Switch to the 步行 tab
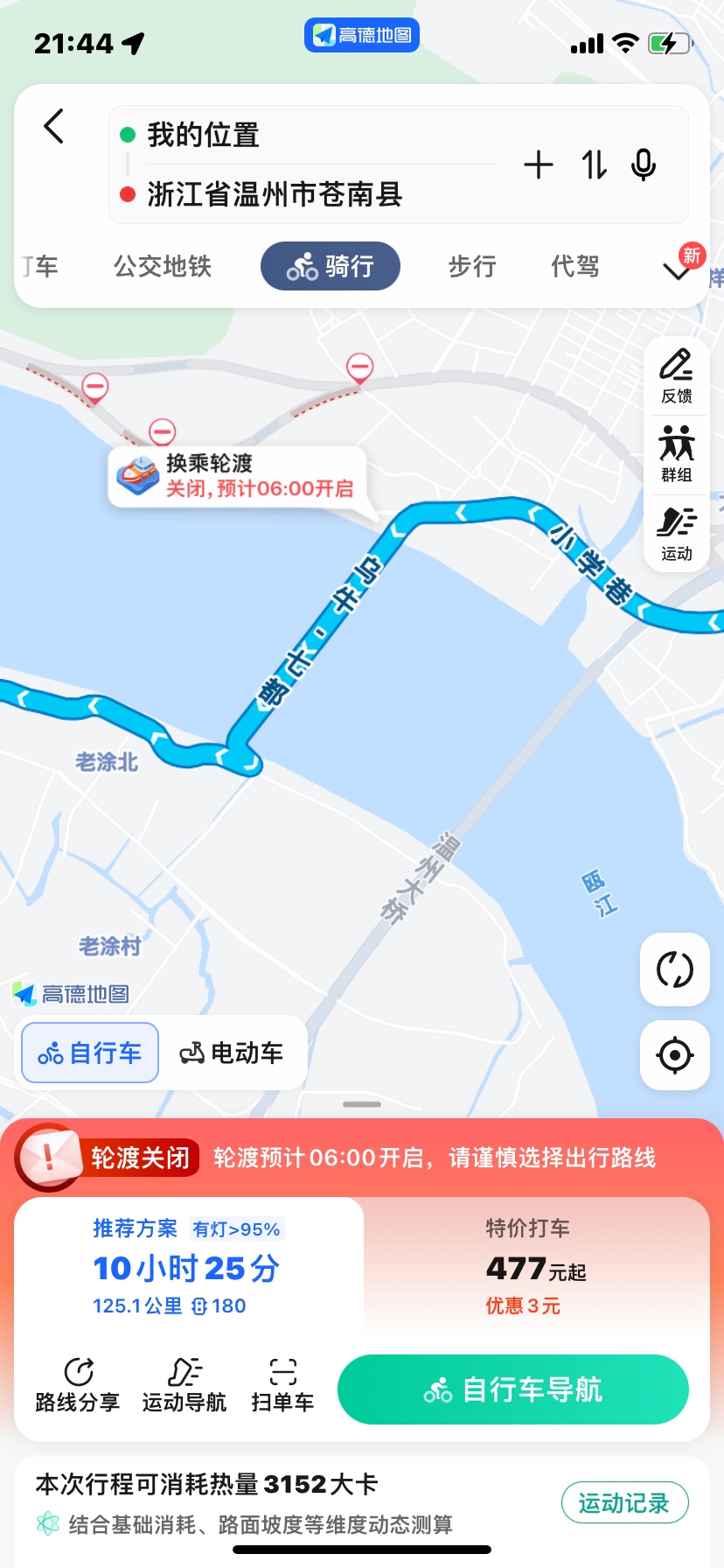724x1568 pixels. pyautogui.click(x=472, y=266)
